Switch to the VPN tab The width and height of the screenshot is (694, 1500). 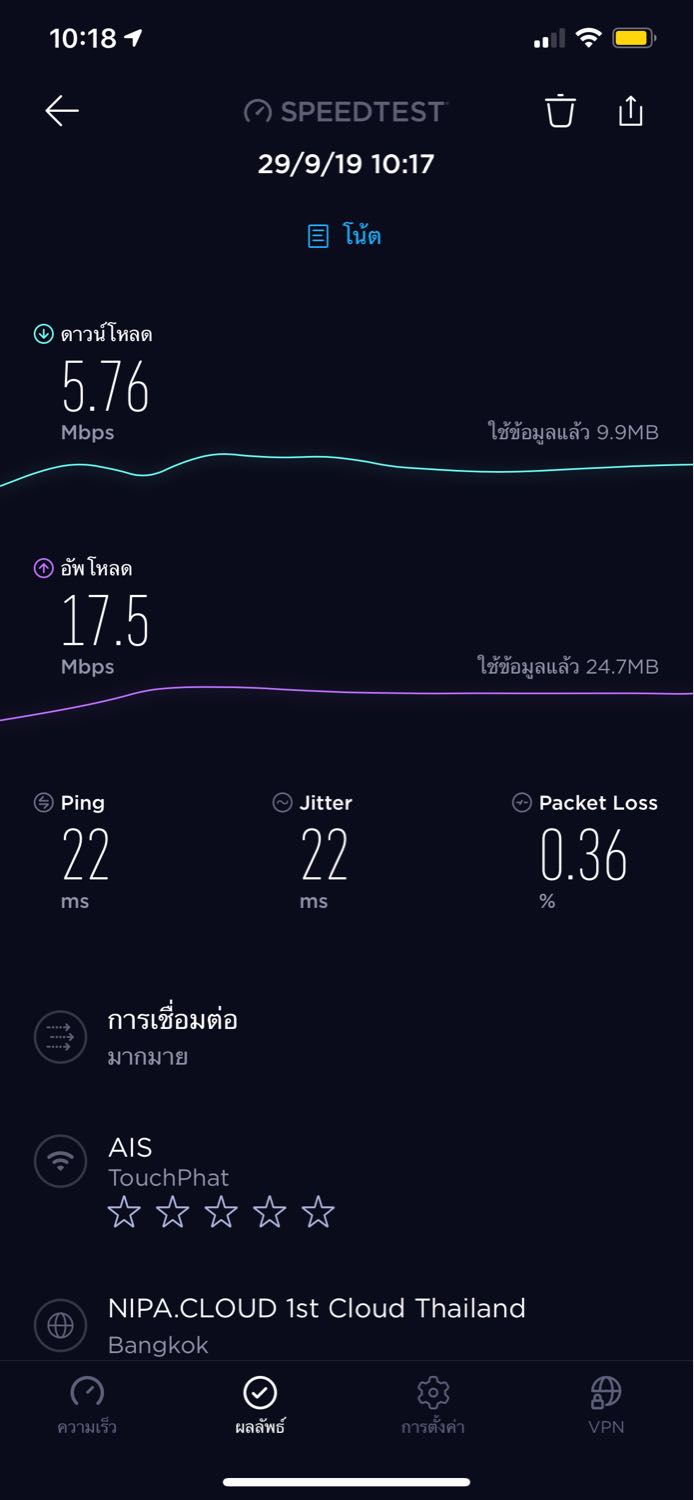pos(606,1405)
